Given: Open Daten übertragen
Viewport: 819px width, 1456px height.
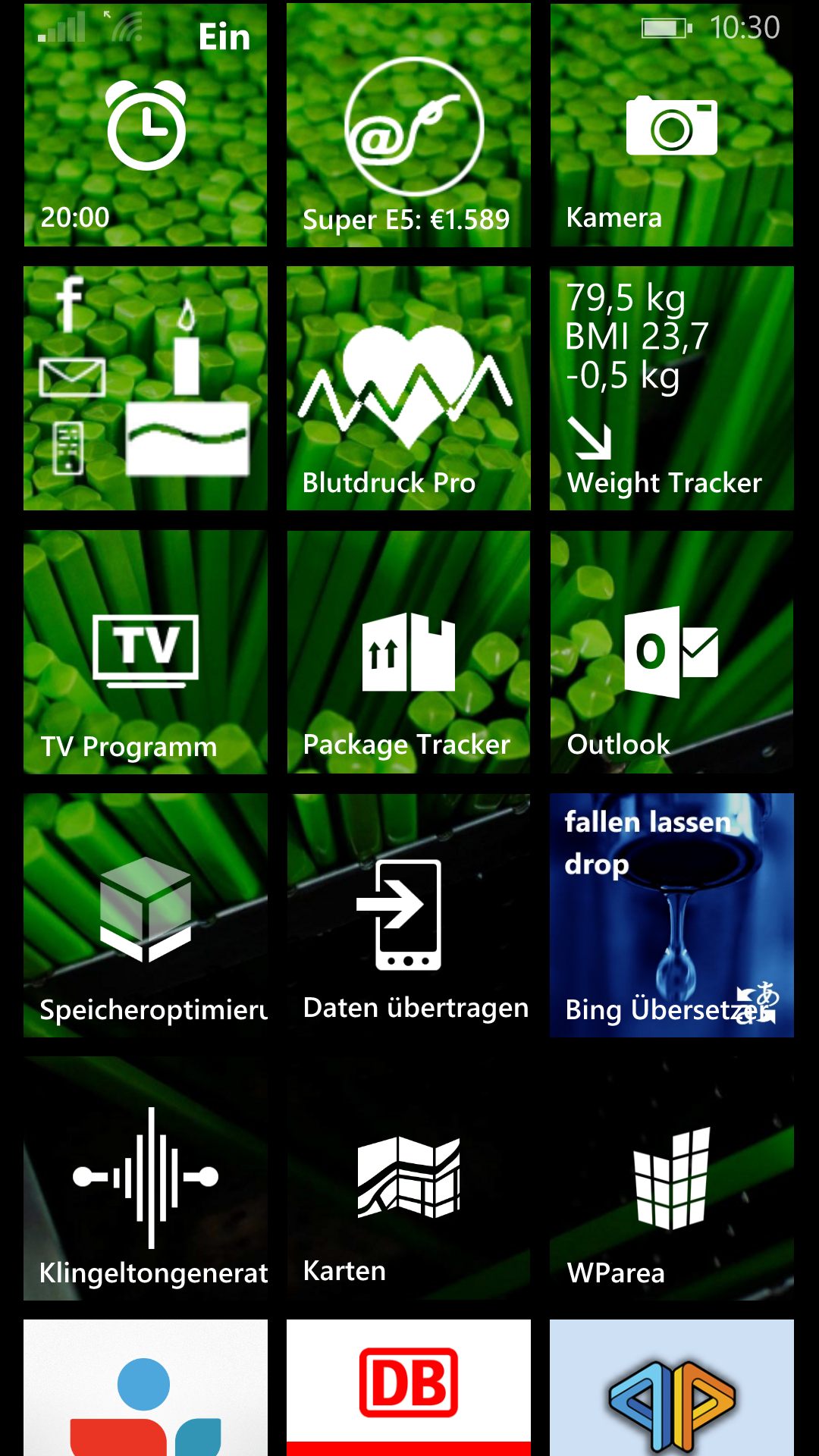Looking at the screenshot, I should 408,915.
